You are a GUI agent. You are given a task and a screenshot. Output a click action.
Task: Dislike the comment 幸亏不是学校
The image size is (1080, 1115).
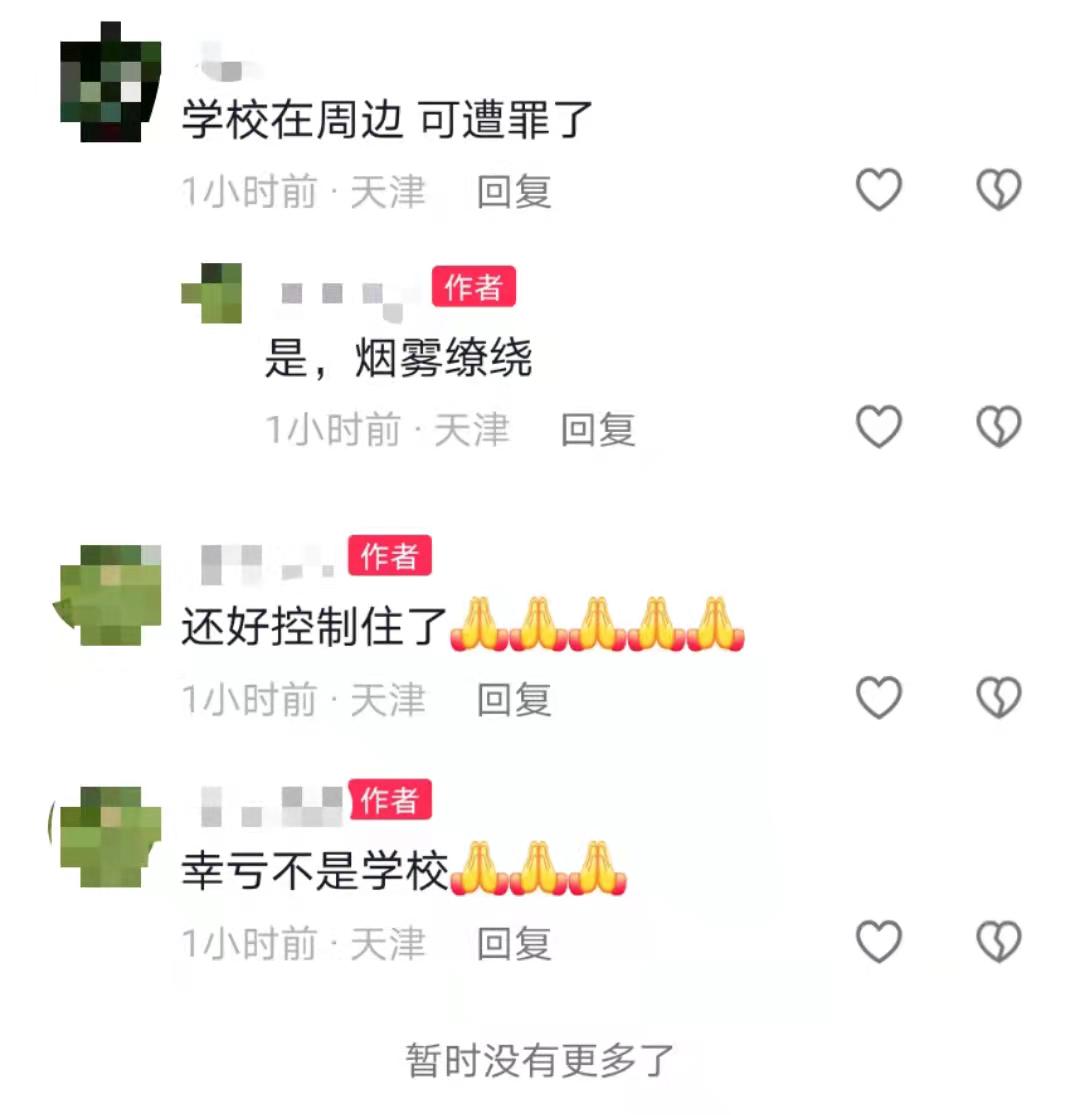[998, 942]
